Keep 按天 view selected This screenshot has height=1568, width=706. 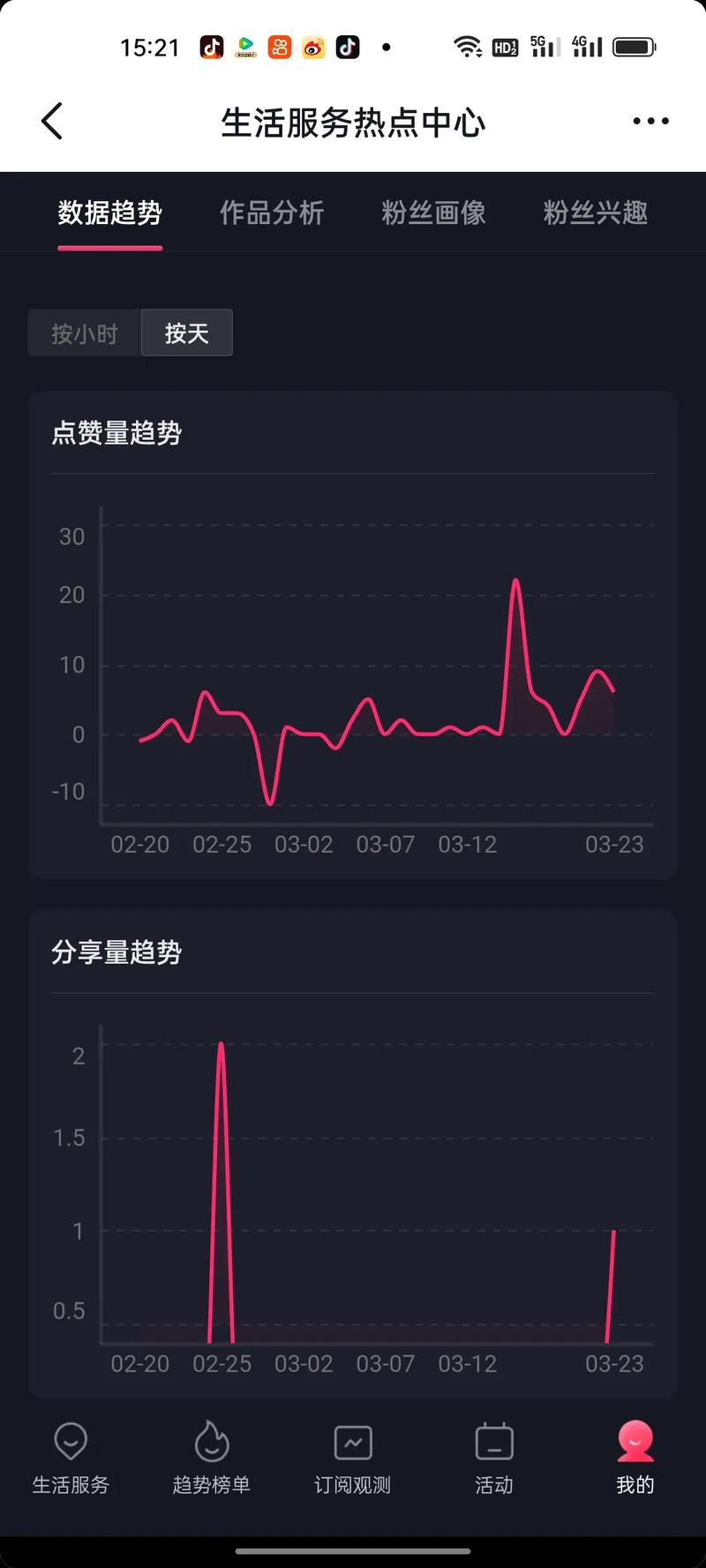(x=186, y=332)
